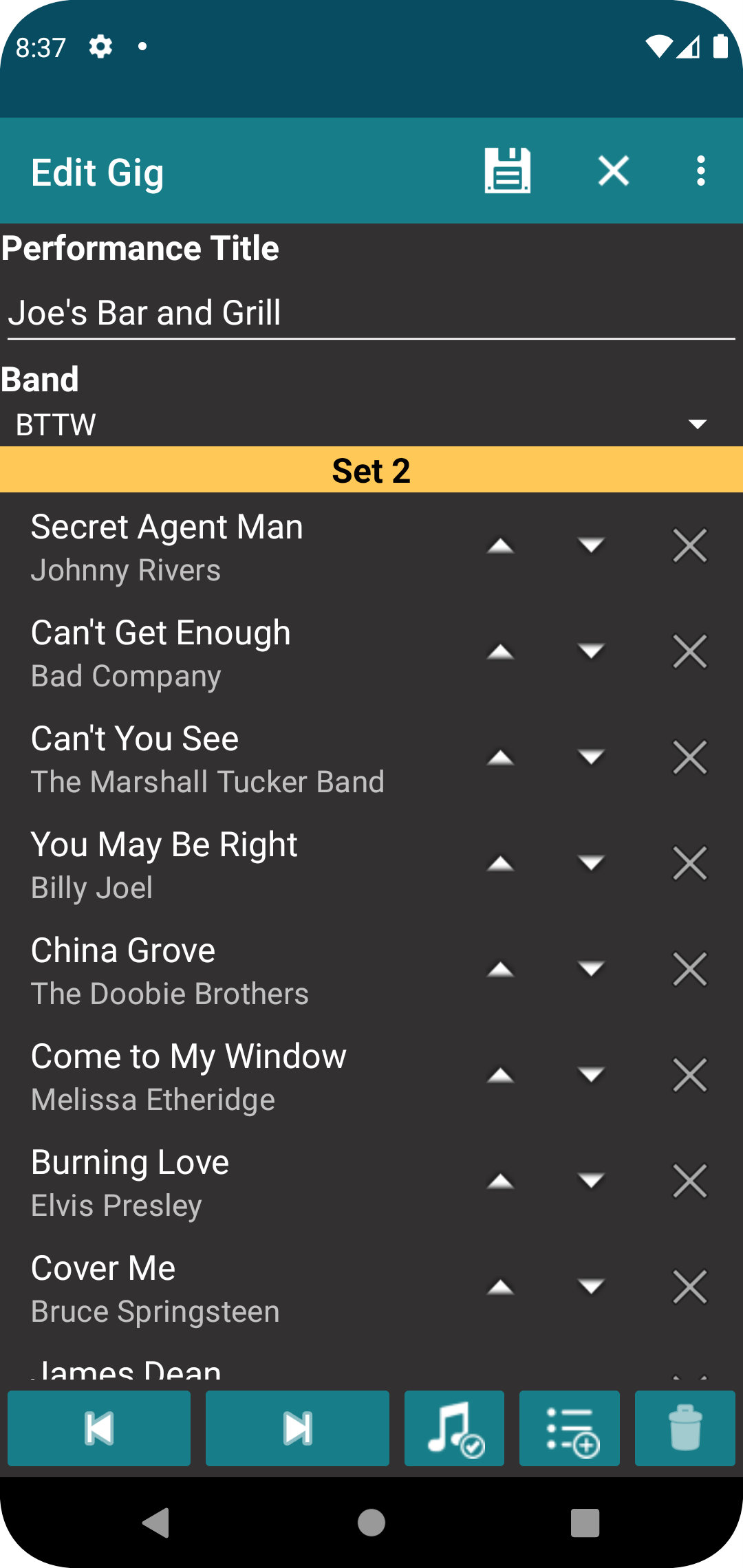The image size is (743, 1568).
Task: Go to the next set
Action: (x=297, y=1428)
